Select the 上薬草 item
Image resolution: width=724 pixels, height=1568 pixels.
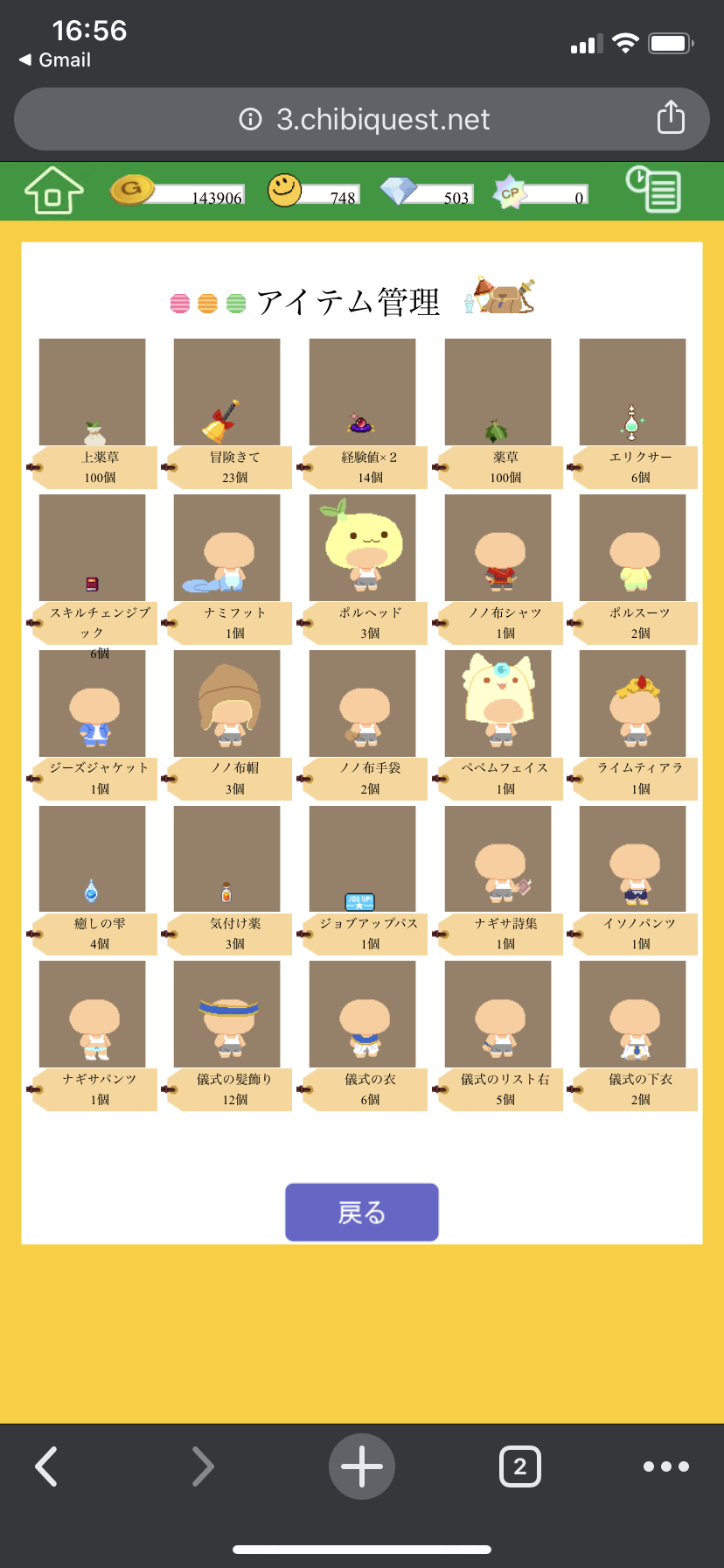pos(93,392)
